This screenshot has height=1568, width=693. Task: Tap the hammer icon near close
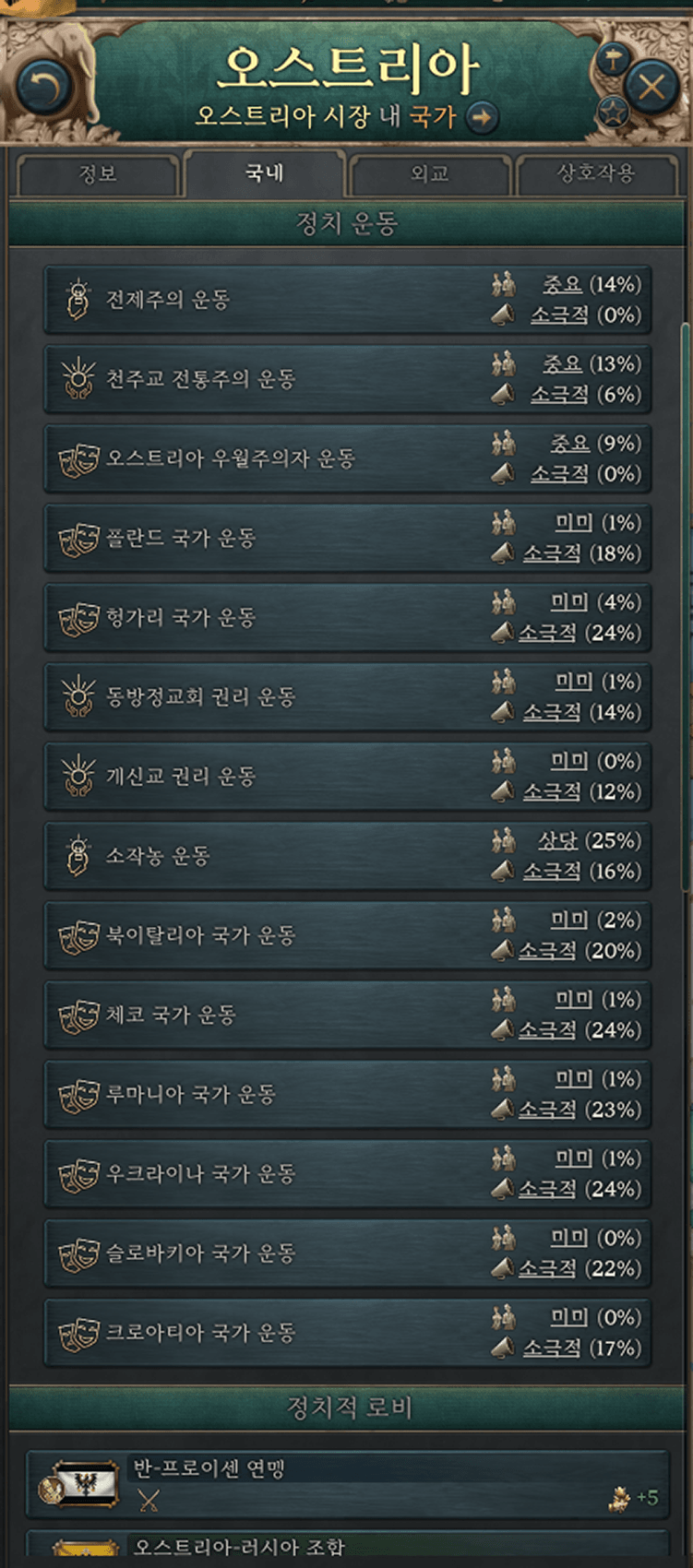tap(612, 60)
